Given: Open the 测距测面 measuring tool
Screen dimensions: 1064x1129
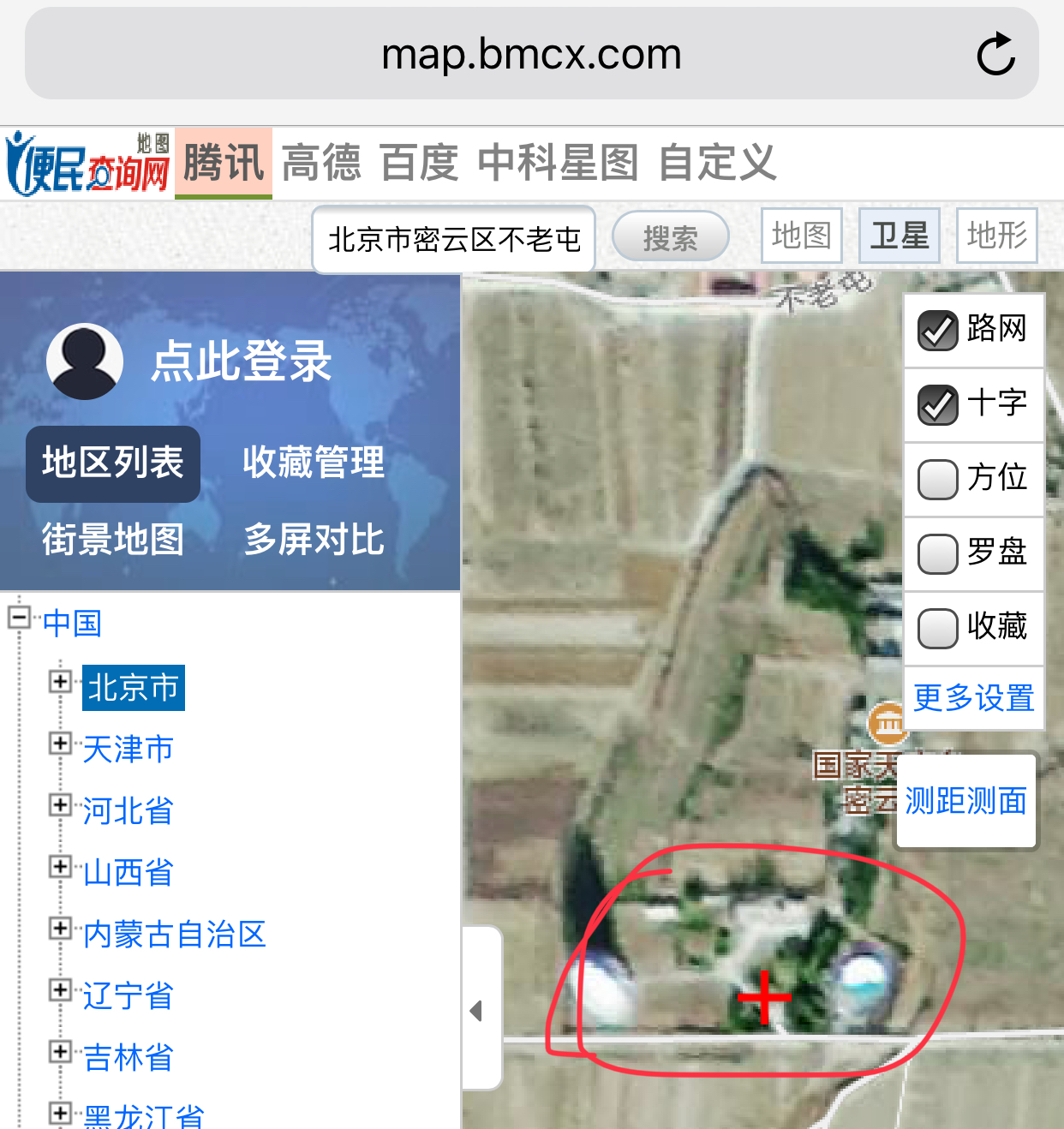Looking at the screenshot, I should [x=965, y=801].
